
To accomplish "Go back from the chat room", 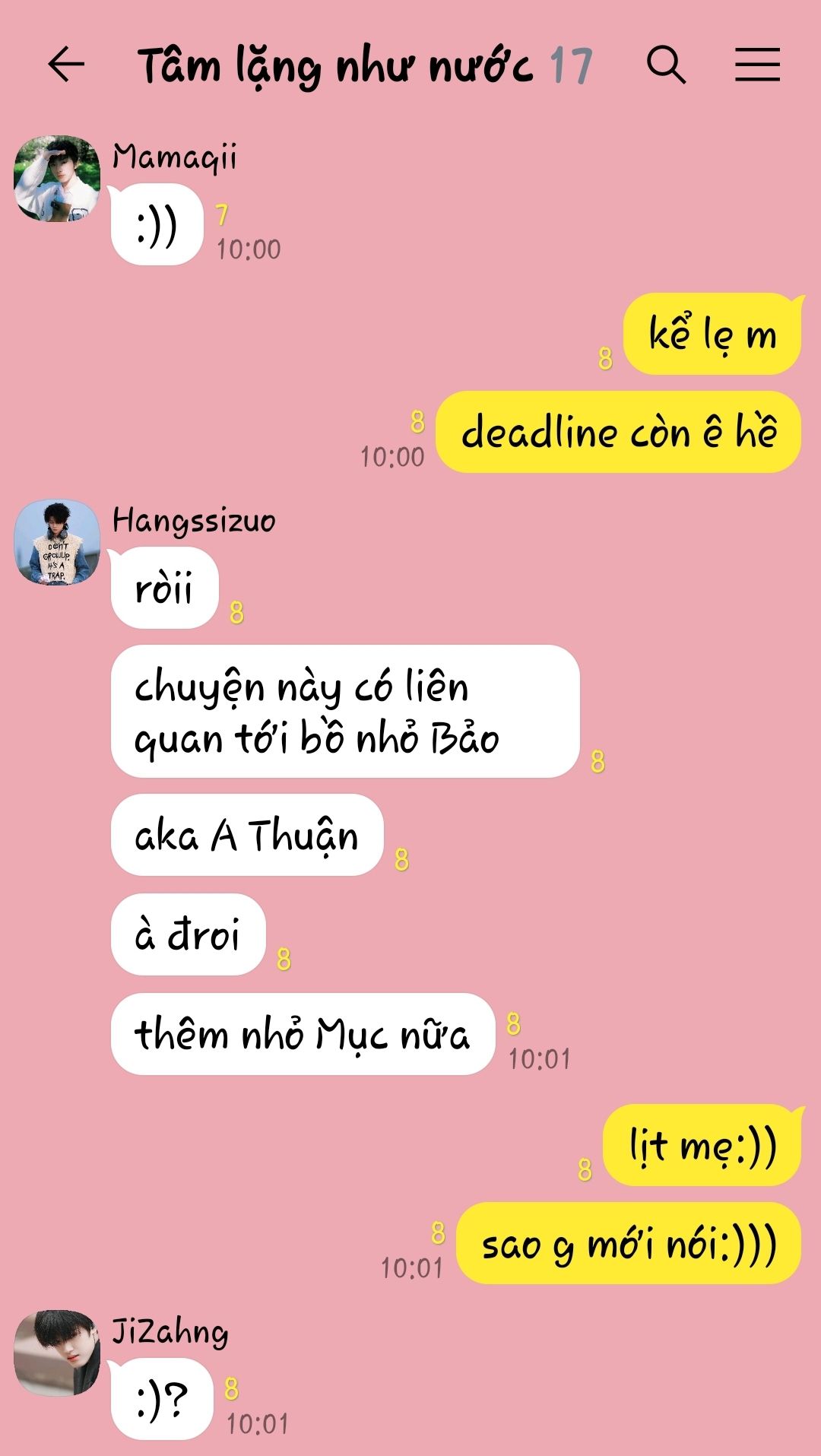I will (66, 65).
